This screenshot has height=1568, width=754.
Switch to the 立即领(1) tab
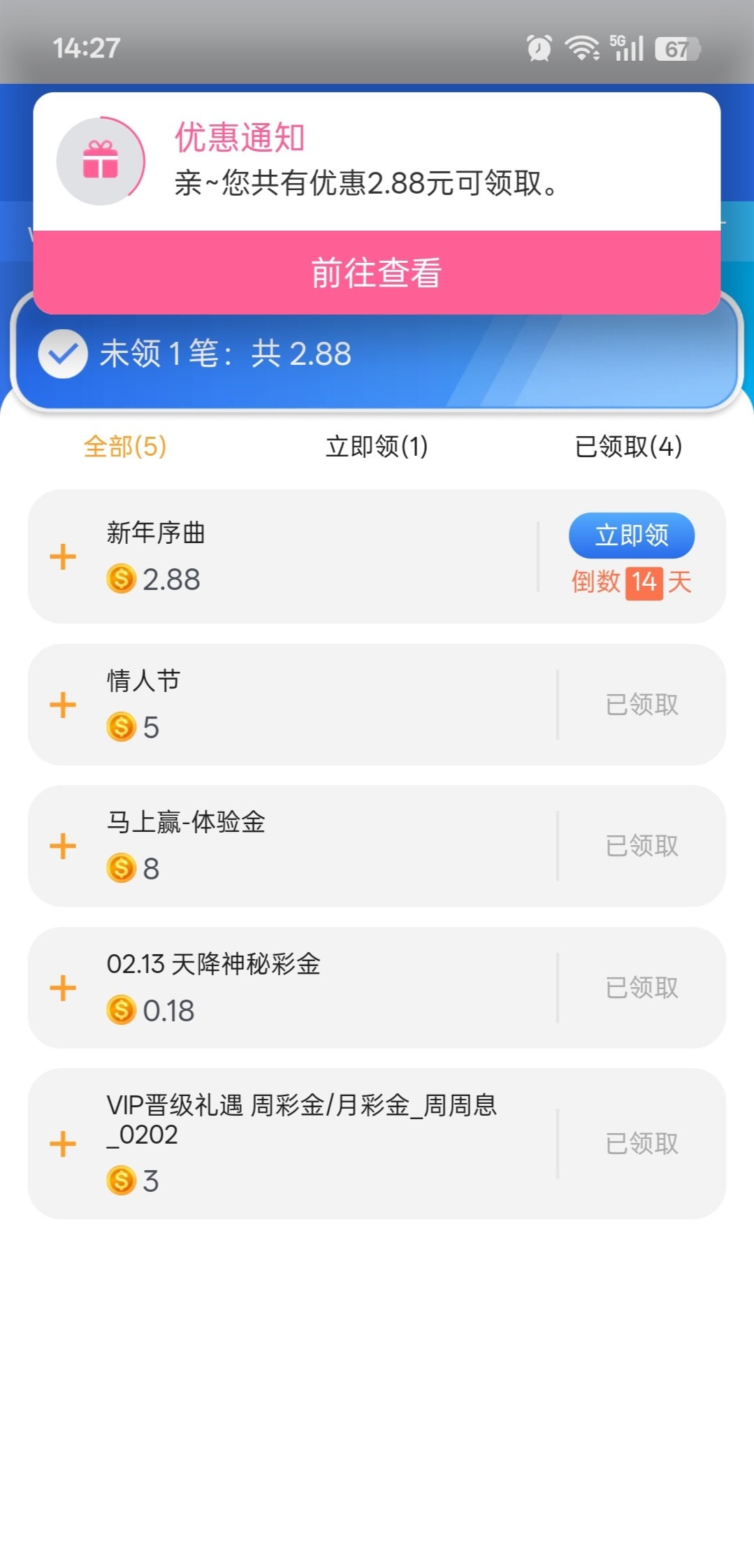point(377,446)
